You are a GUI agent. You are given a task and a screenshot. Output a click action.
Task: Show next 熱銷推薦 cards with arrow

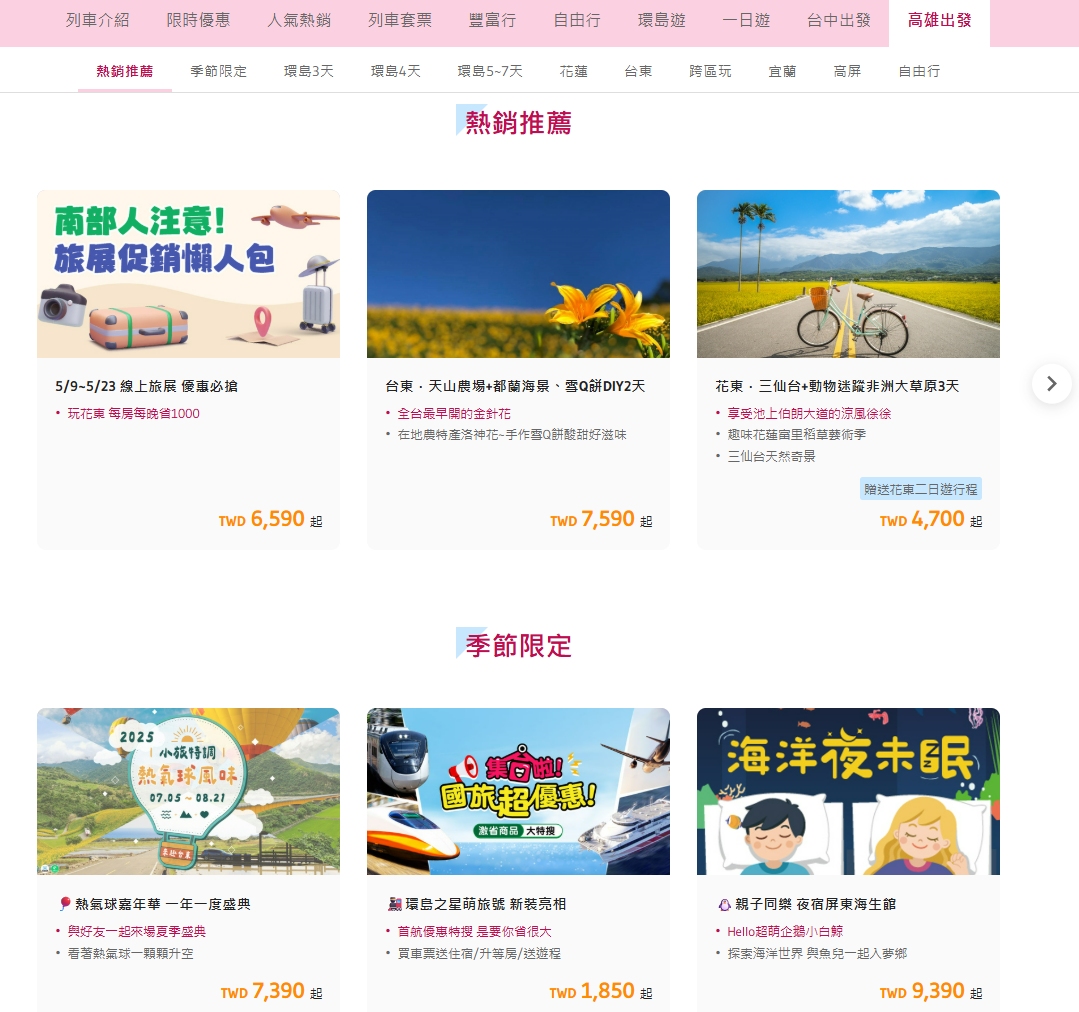tap(1051, 384)
